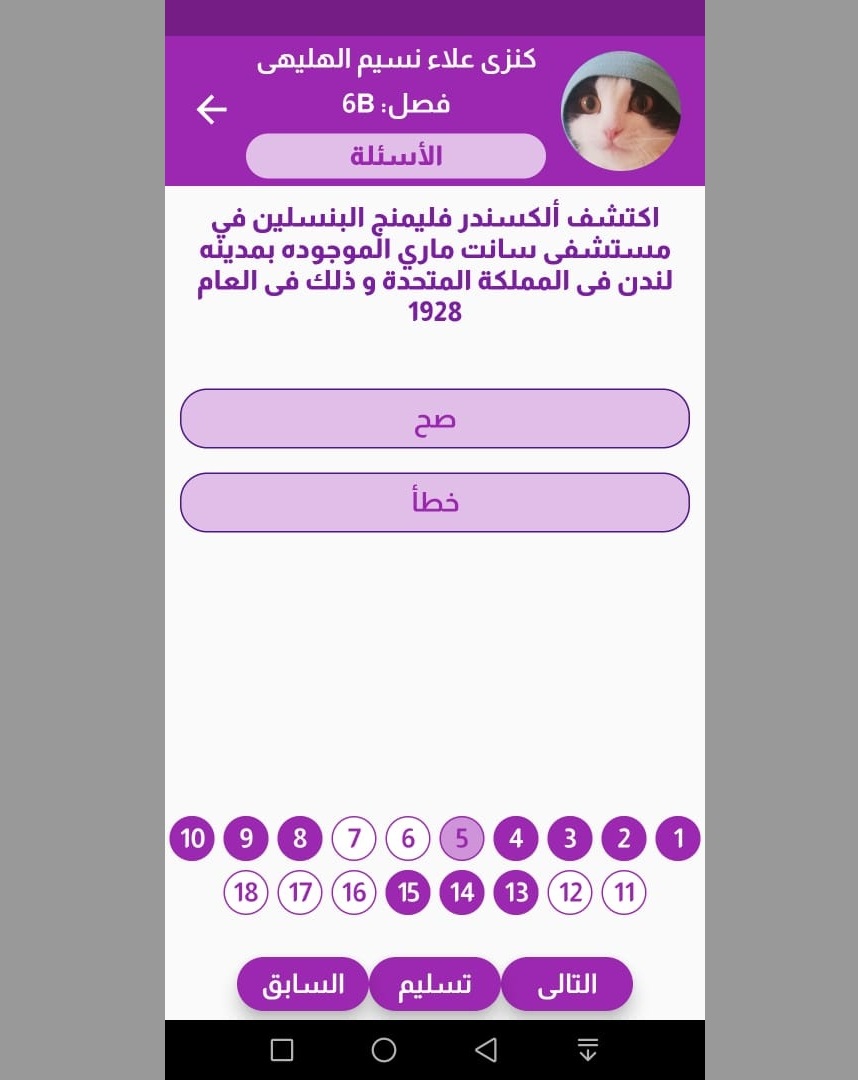This screenshot has height=1080, width=858.
Task: Jump to question 4
Action: coord(516,838)
